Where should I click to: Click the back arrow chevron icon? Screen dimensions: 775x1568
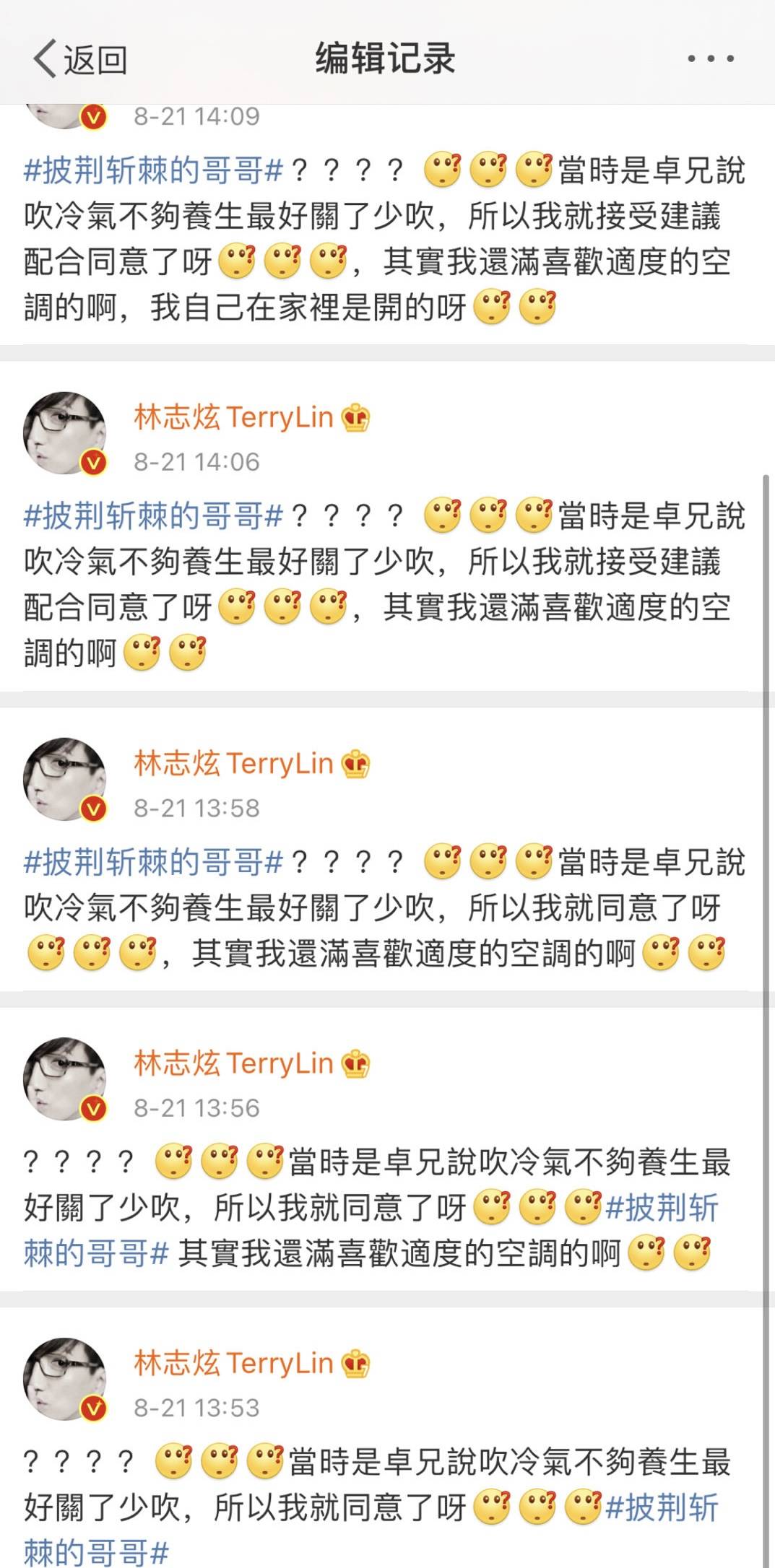(x=45, y=58)
